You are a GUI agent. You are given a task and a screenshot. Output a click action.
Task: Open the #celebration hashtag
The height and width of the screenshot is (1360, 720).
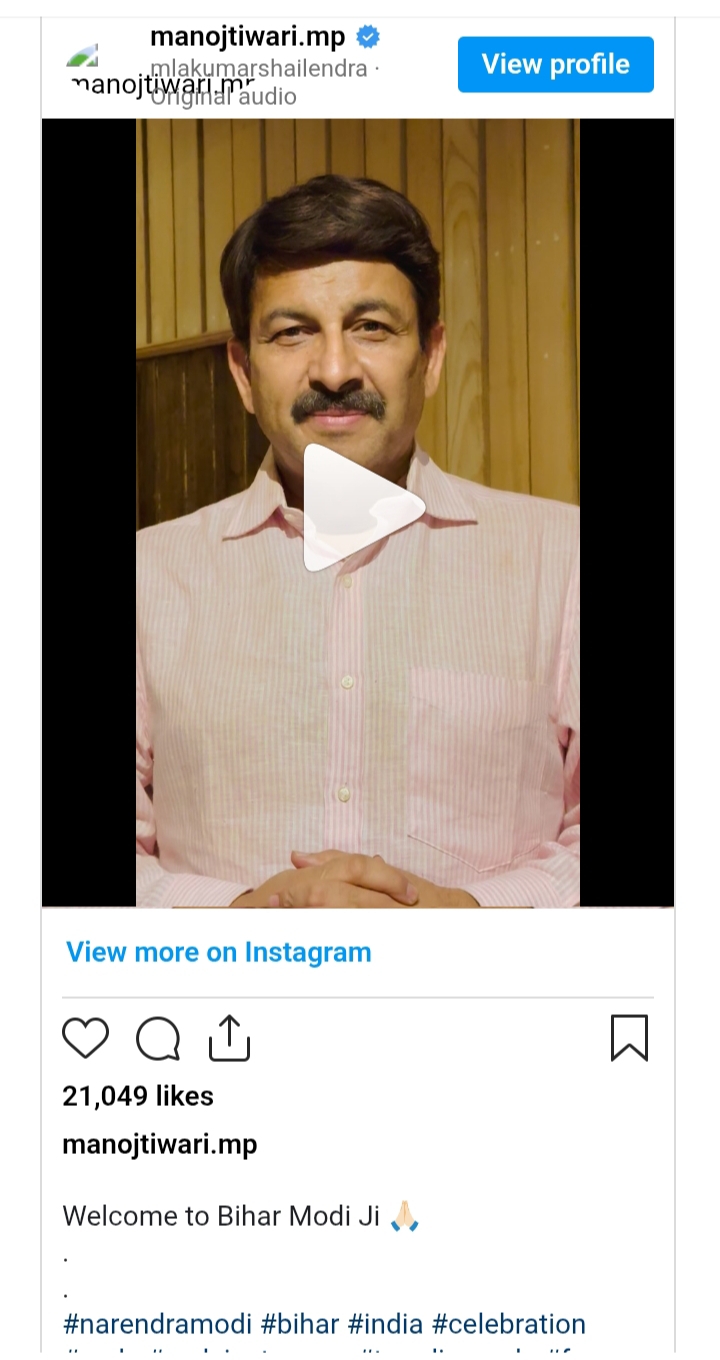[x=509, y=1324]
